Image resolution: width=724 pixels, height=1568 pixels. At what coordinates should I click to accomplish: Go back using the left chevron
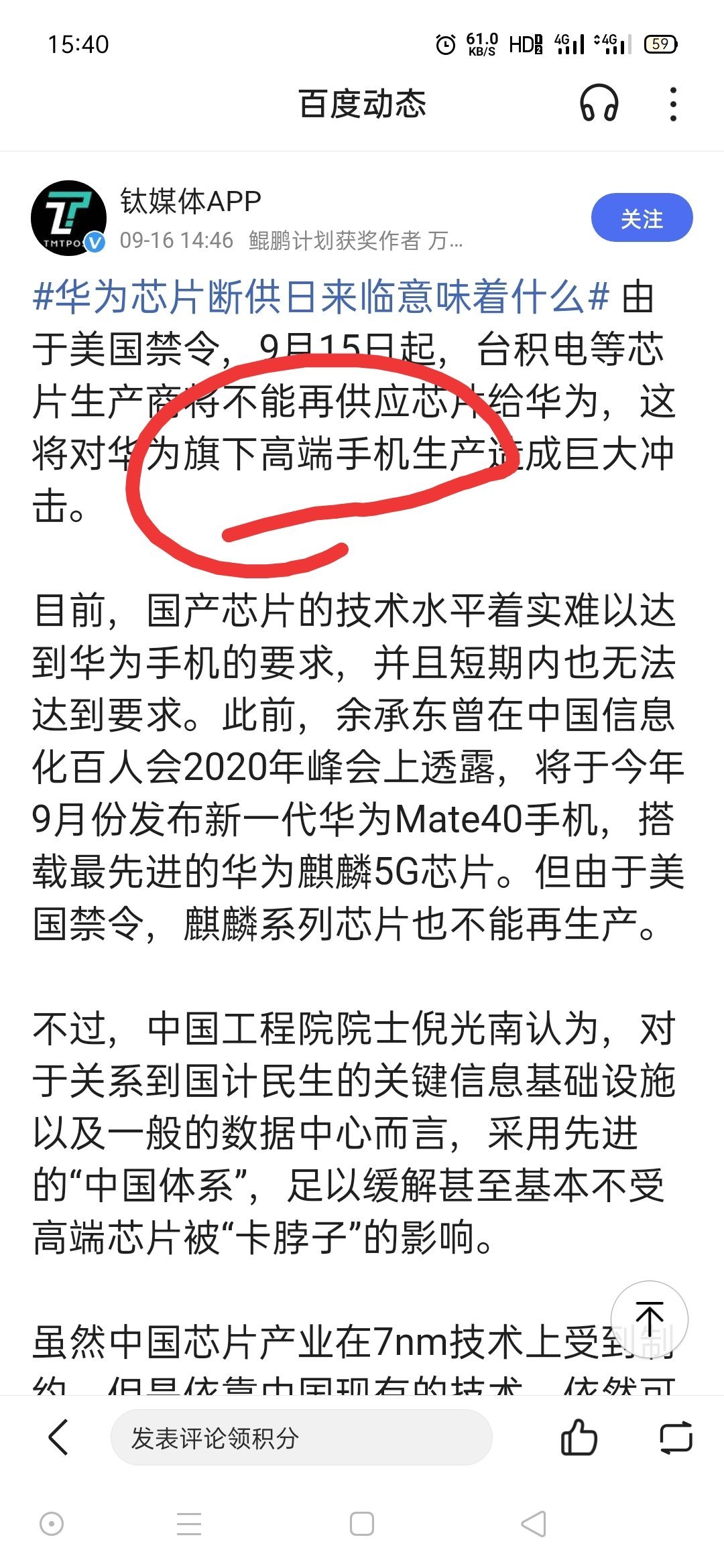58,1437
